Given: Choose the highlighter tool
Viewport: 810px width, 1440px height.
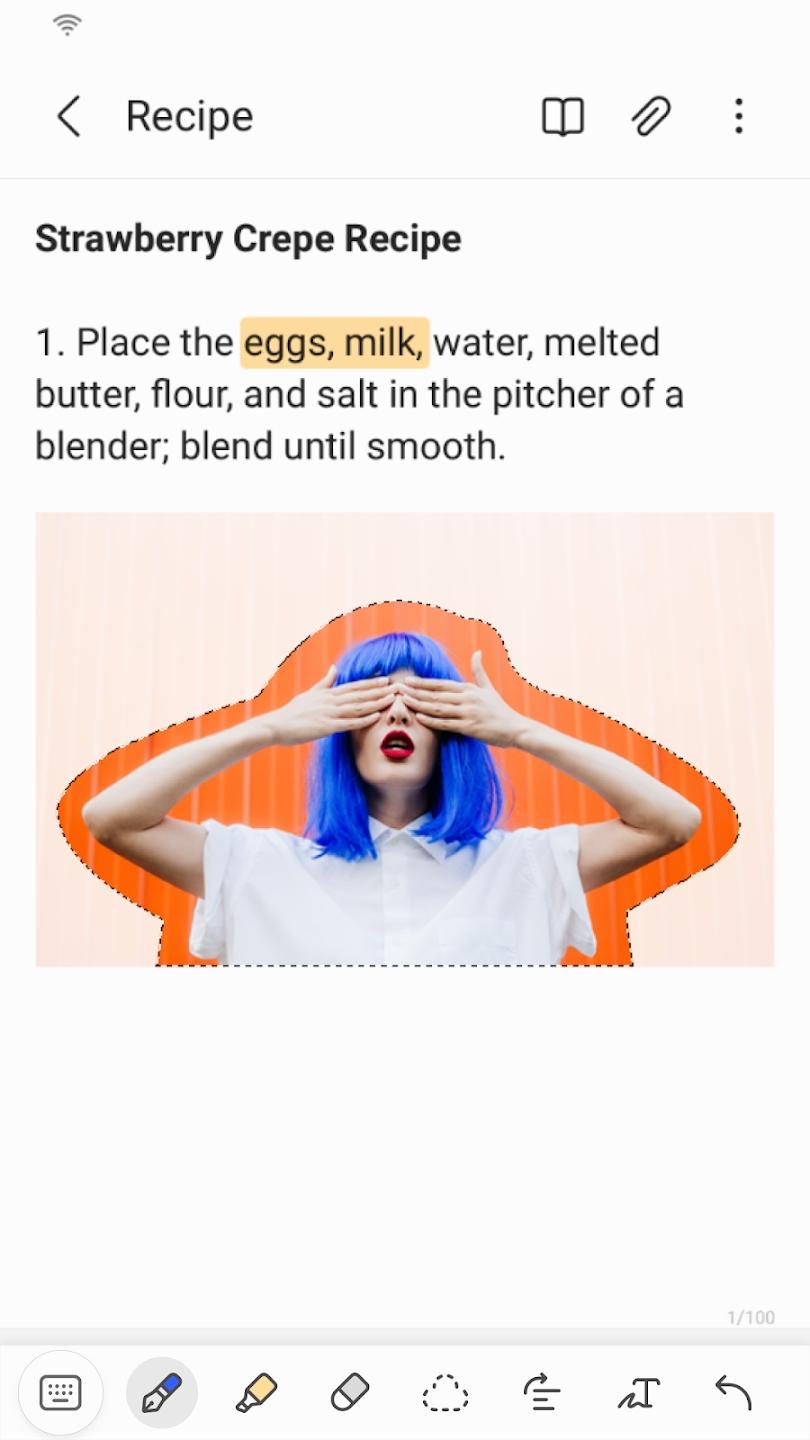Looking at the screenshot, I should click(256, 1392).
